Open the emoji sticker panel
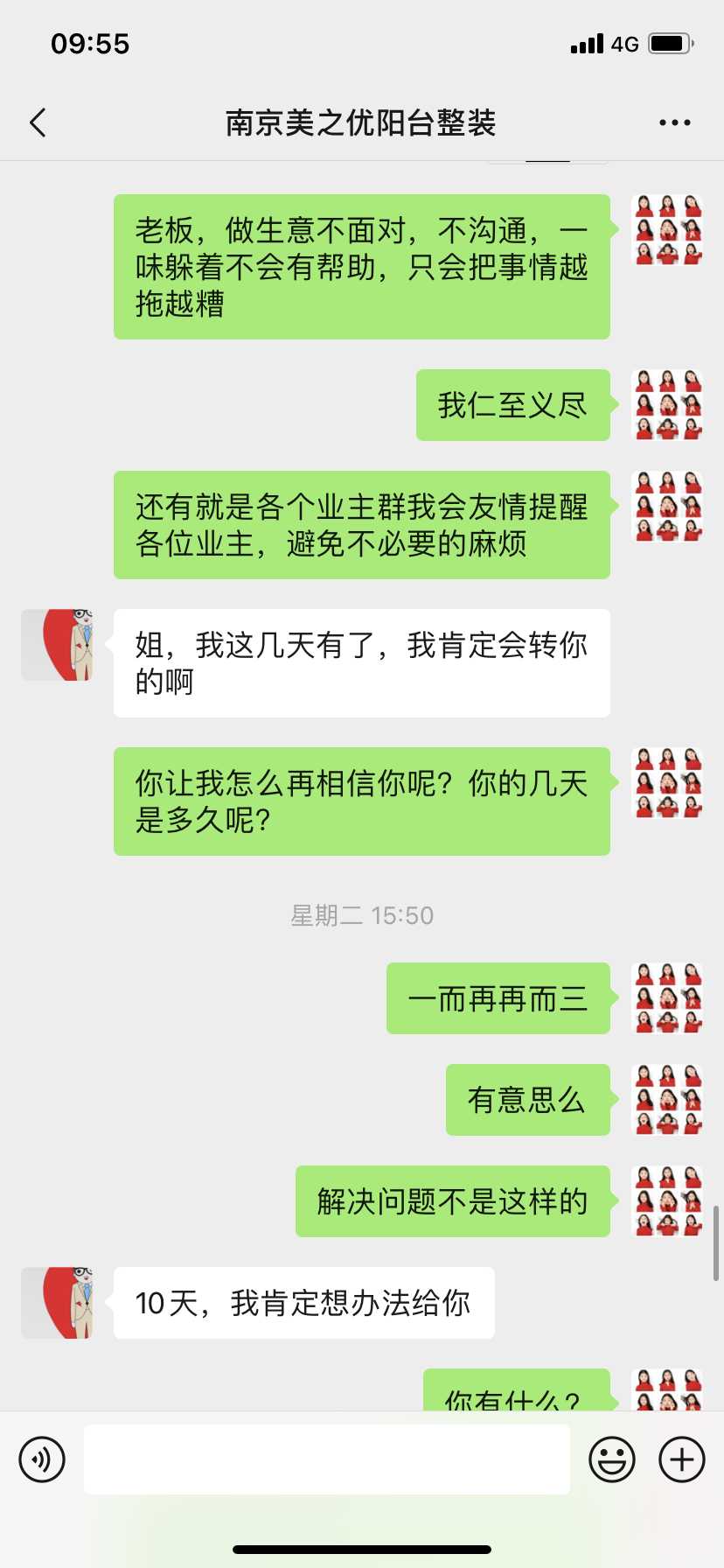This screenshot has height=1568, width=724. 611,1459
